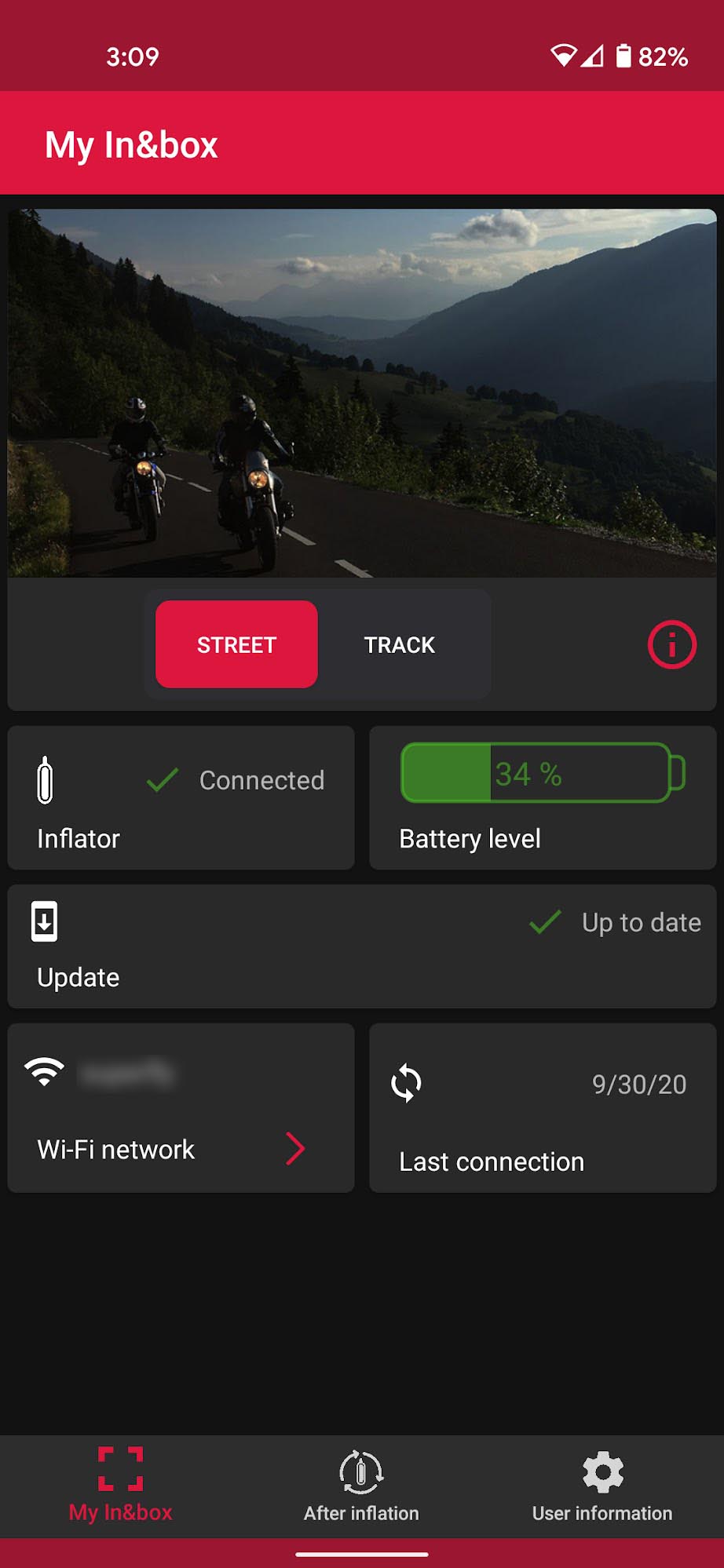Switch to TRACK mode
Image resolution: width=724 pixels, height=1568 pixels.
pos(399,644)
